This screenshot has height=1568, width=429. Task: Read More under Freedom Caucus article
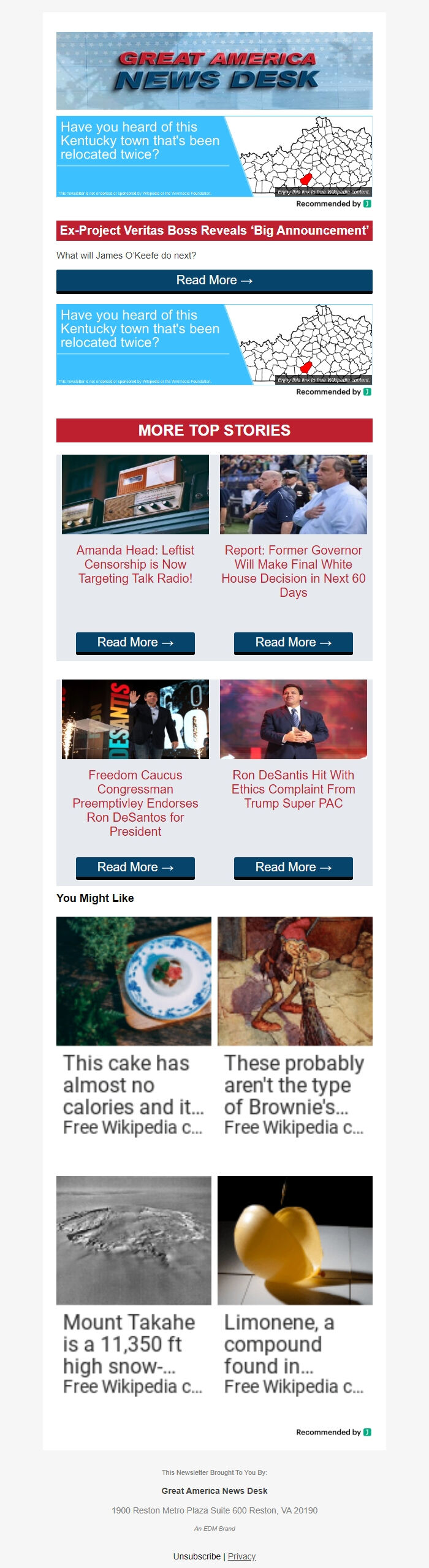point(135,868)
